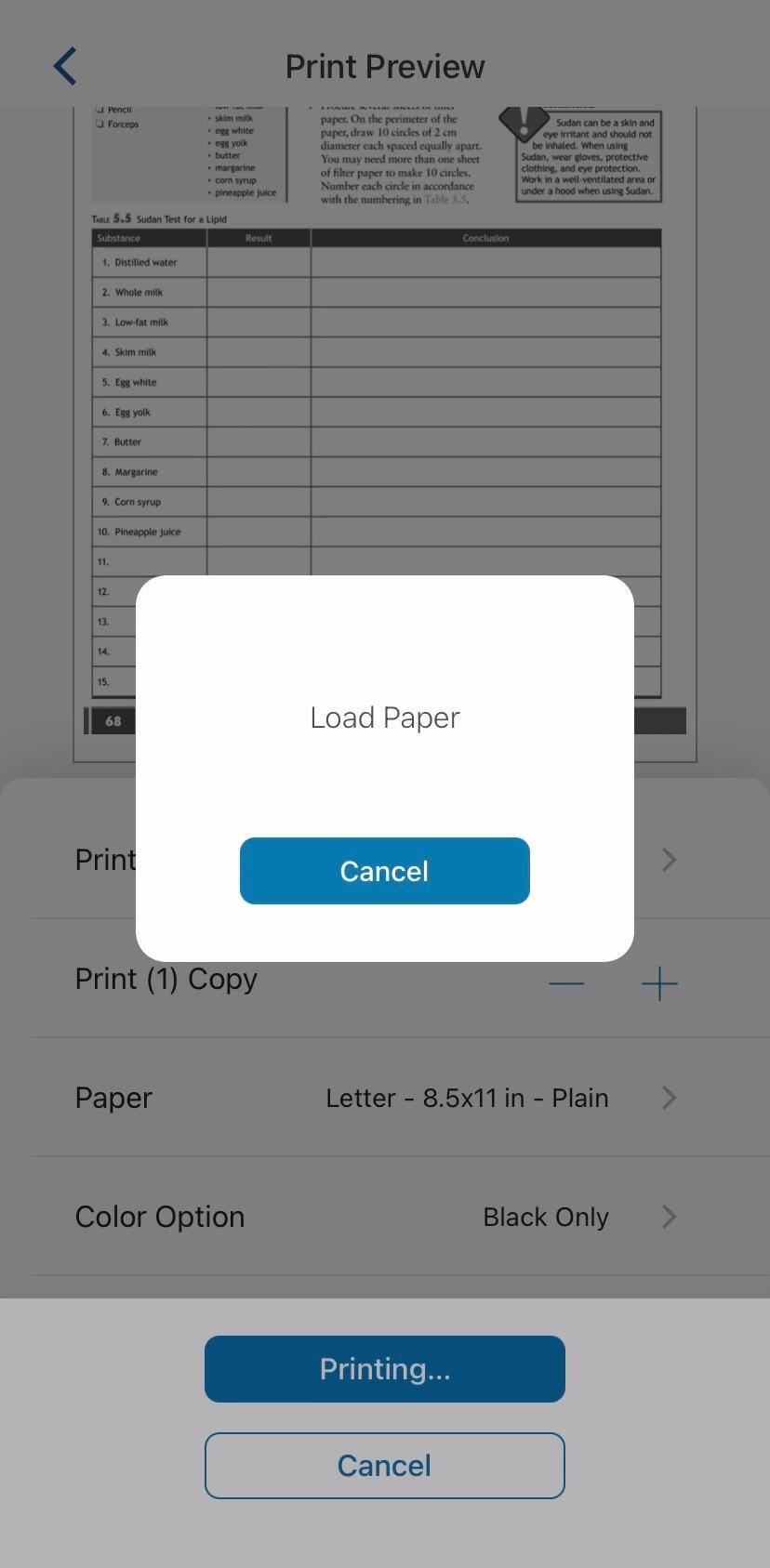770x1568 pixels.
Task: Tap the Printing... button
Action: (x=384, y=1369)
